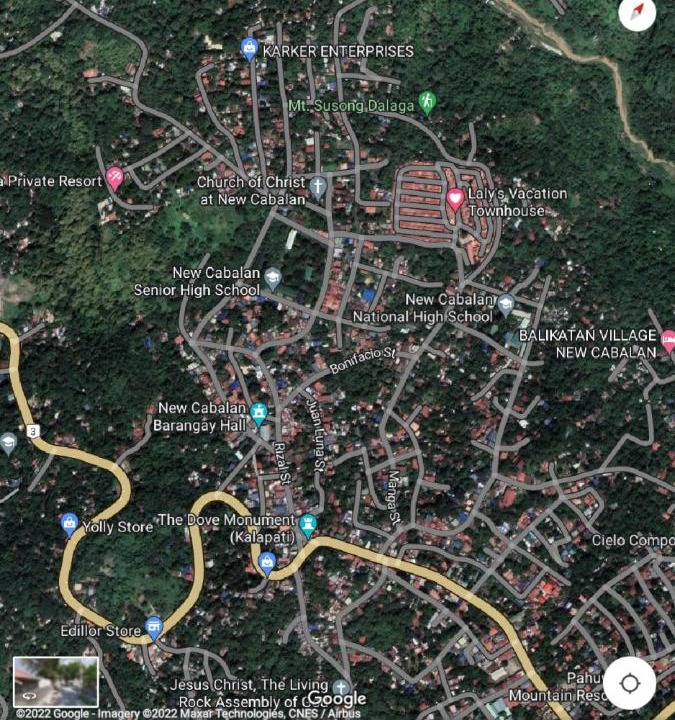Tap the compass to reset map orientation
The image size is (675, 720).
click(637, 13)
